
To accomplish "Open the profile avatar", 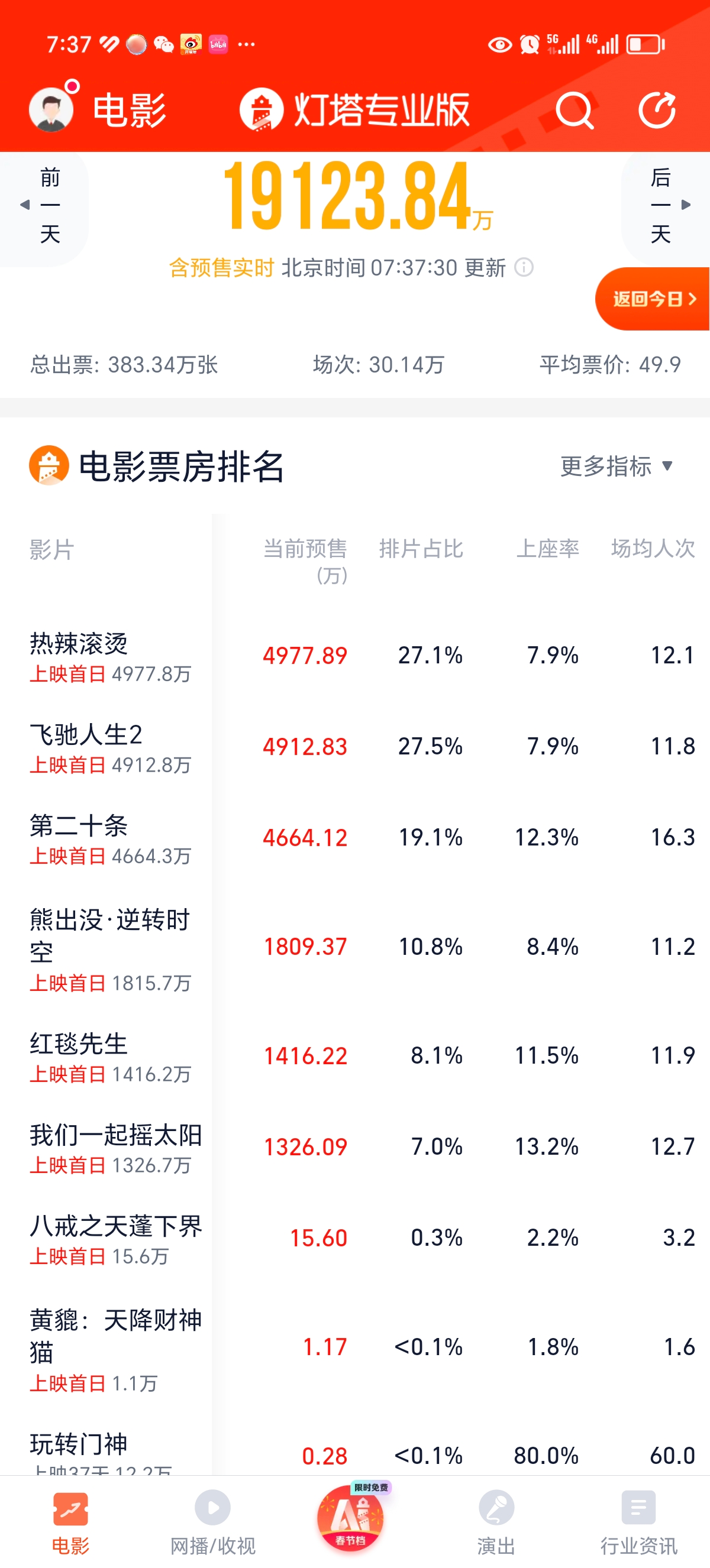I will (x=51, y=109).
